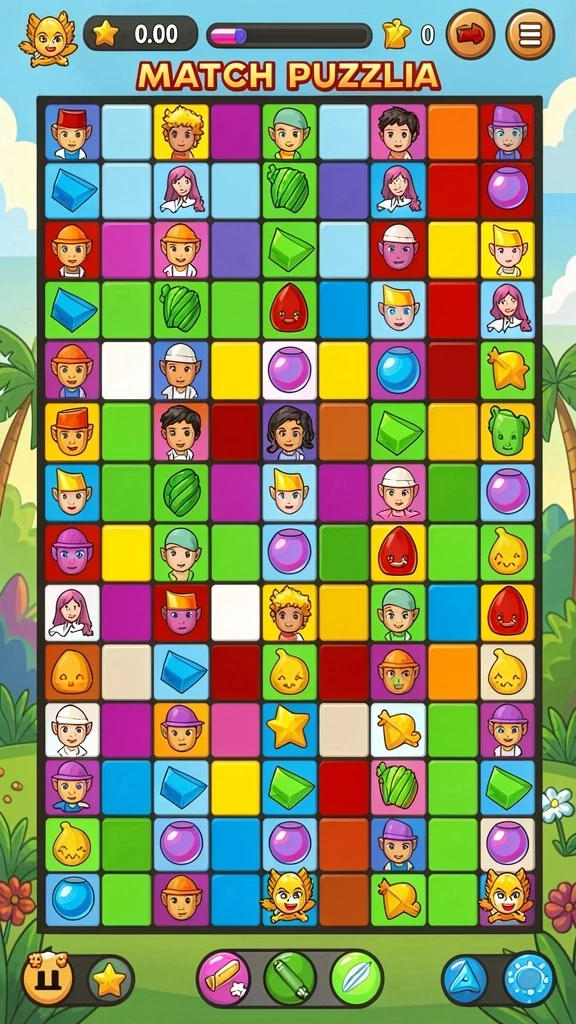Activate the dark green pencil booster
Viewport: 576px width, 1024px height.
coord(290,978)
